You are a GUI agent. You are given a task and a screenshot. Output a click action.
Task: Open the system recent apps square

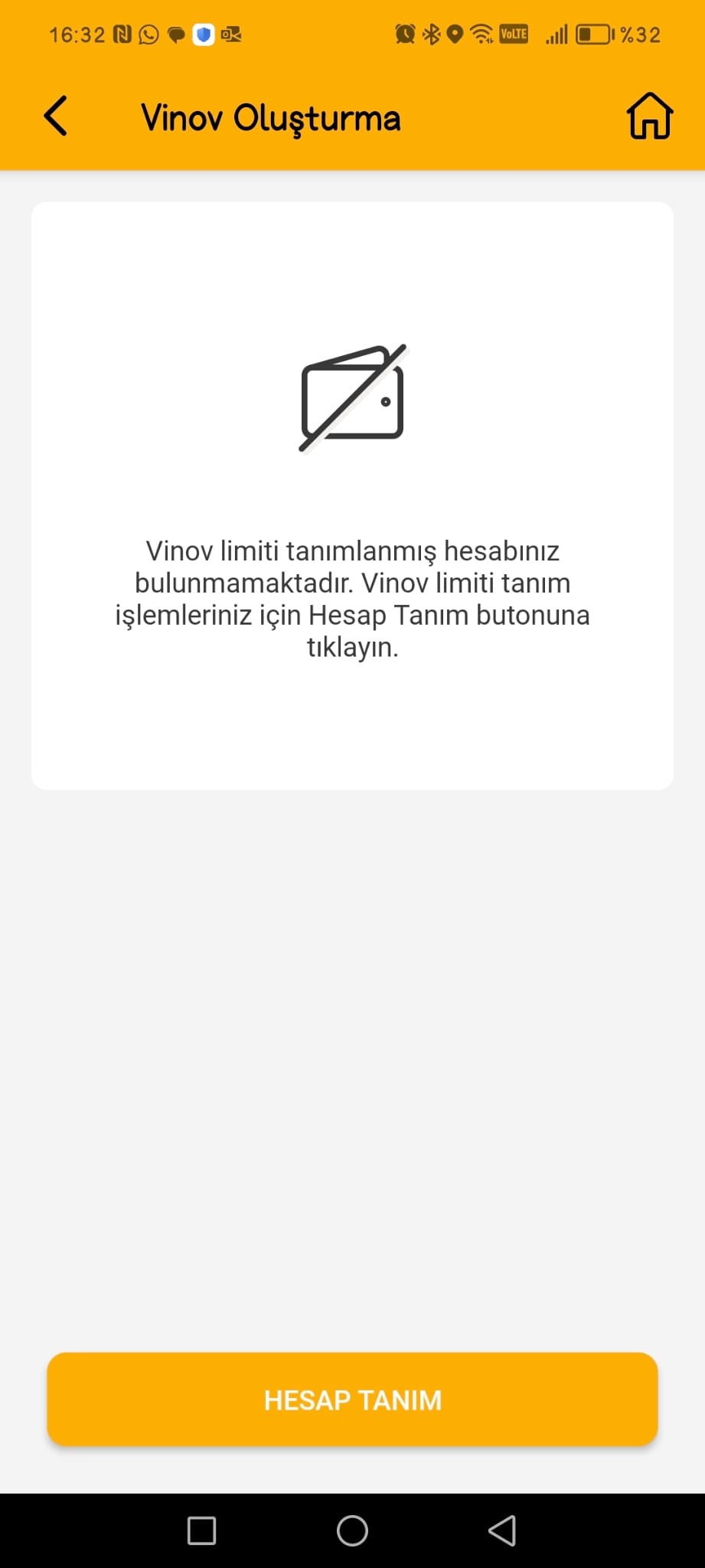(201, 1530)
